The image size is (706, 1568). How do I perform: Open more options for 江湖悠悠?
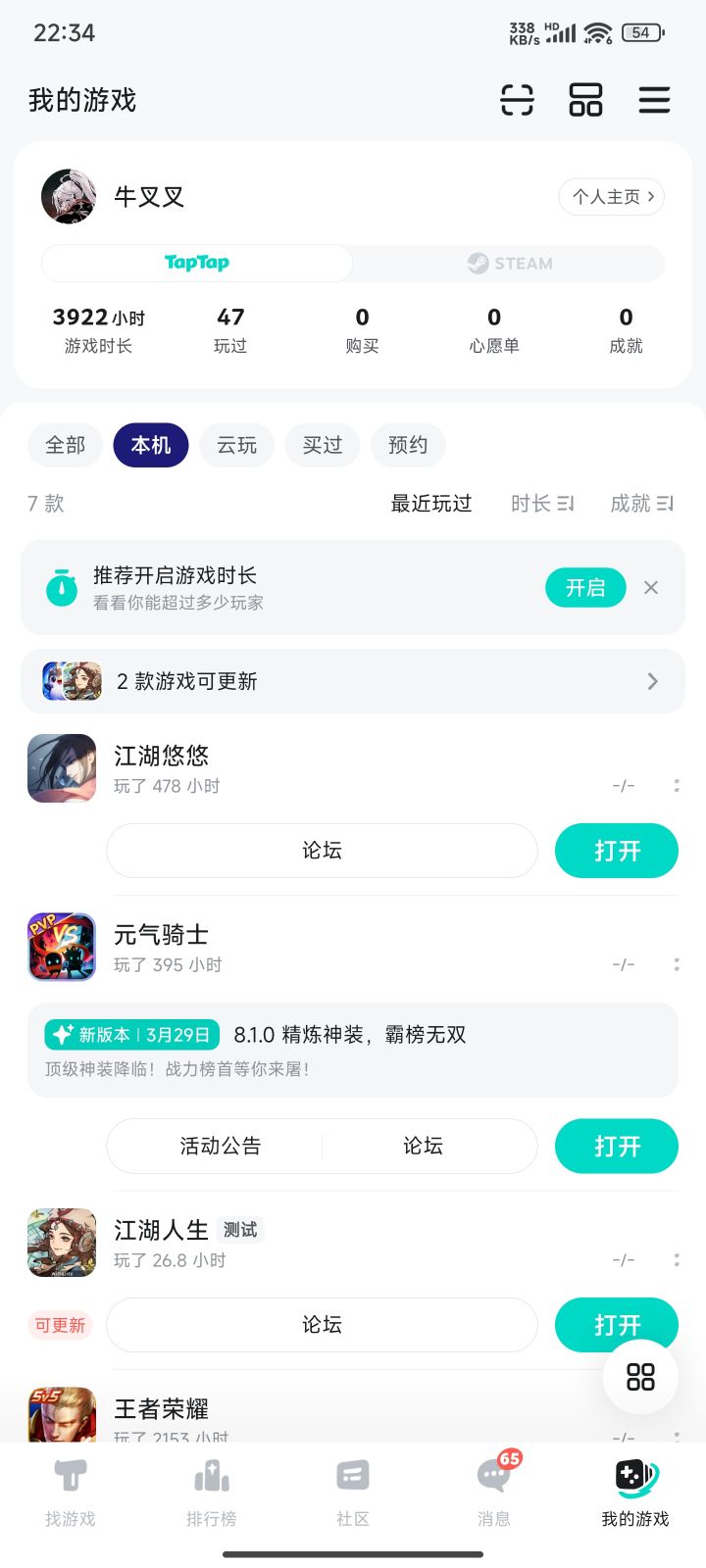pyautogui.click(x=677, y=784)
